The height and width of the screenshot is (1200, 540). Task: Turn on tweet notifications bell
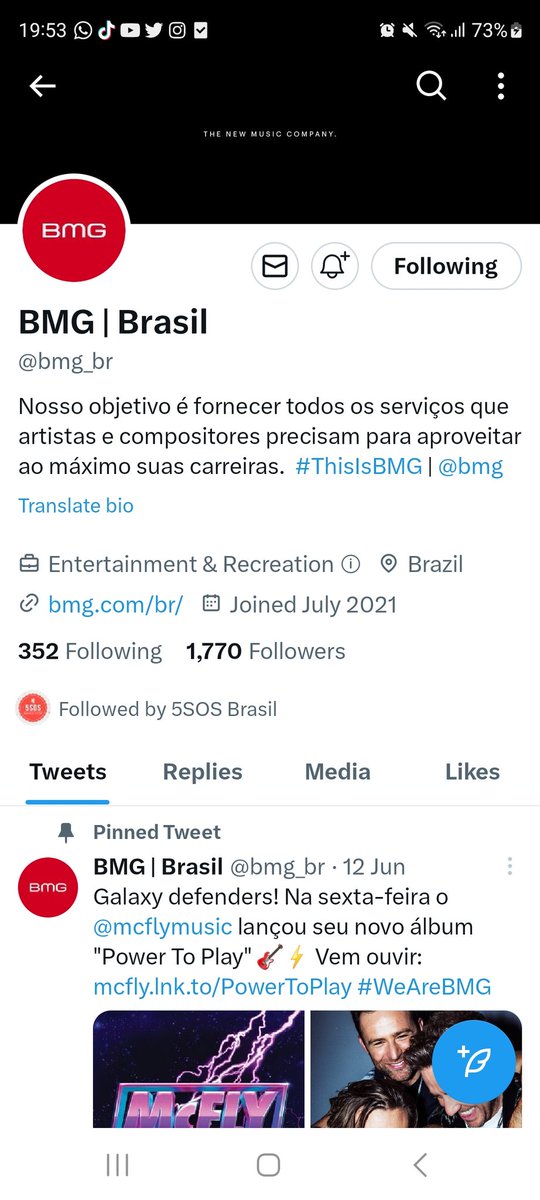[x=335, y=266]
